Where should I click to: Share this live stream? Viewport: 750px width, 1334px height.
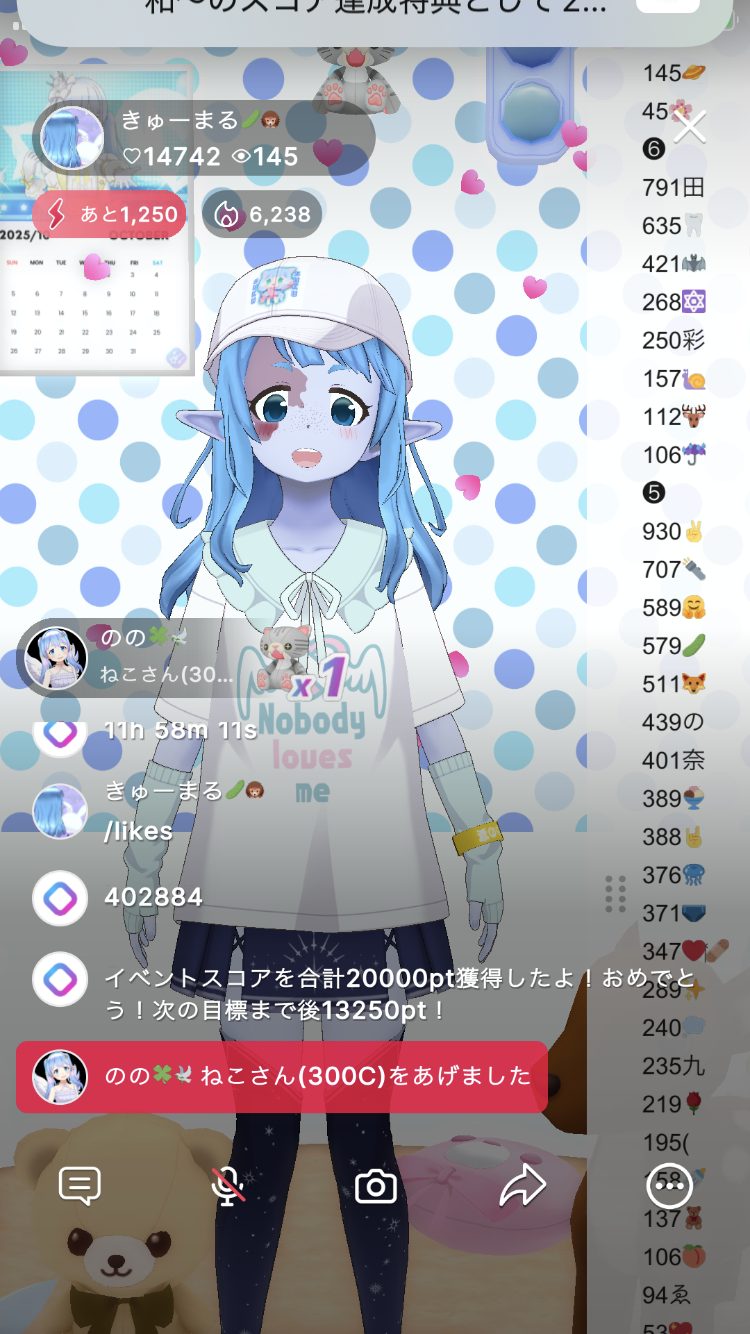click(522, 1187)
